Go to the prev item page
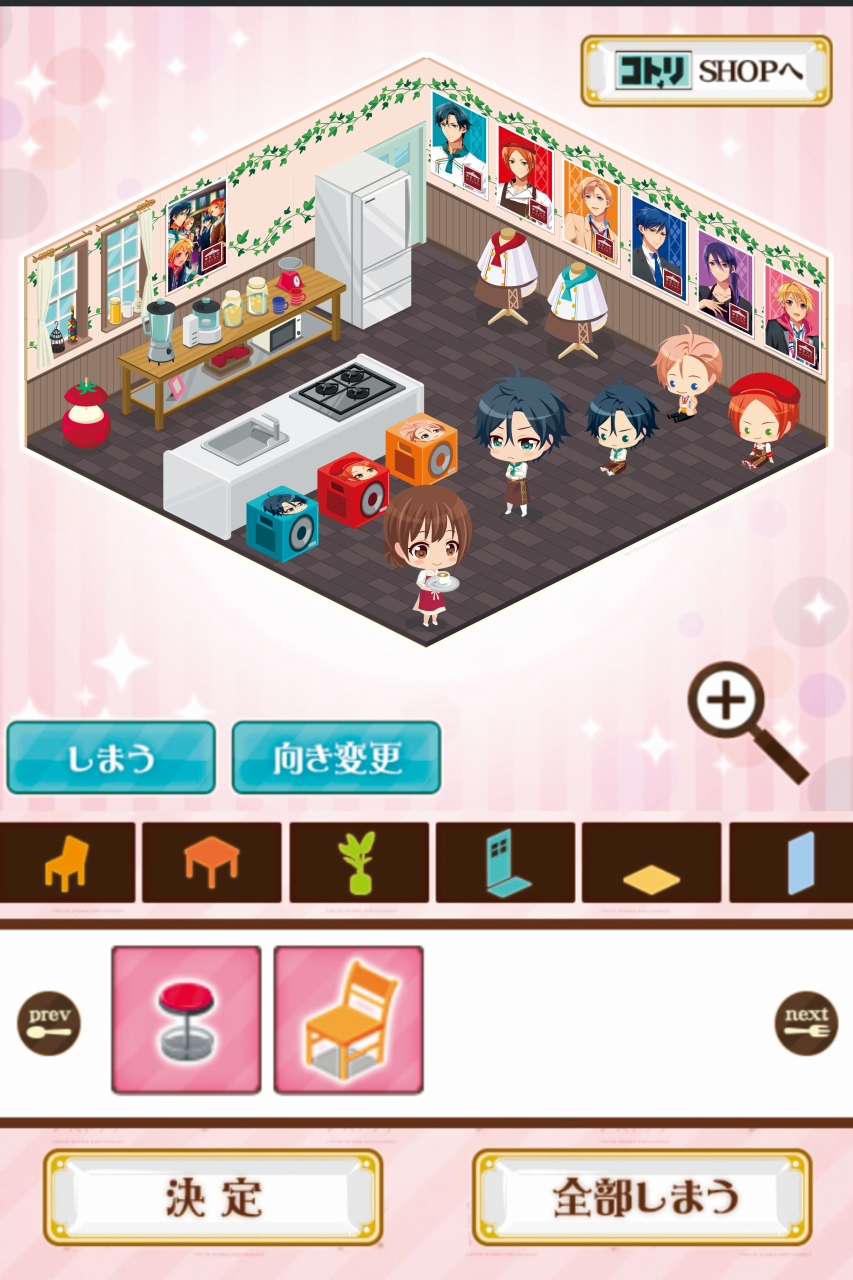 pyautogui.click(x=48, y=1023)
